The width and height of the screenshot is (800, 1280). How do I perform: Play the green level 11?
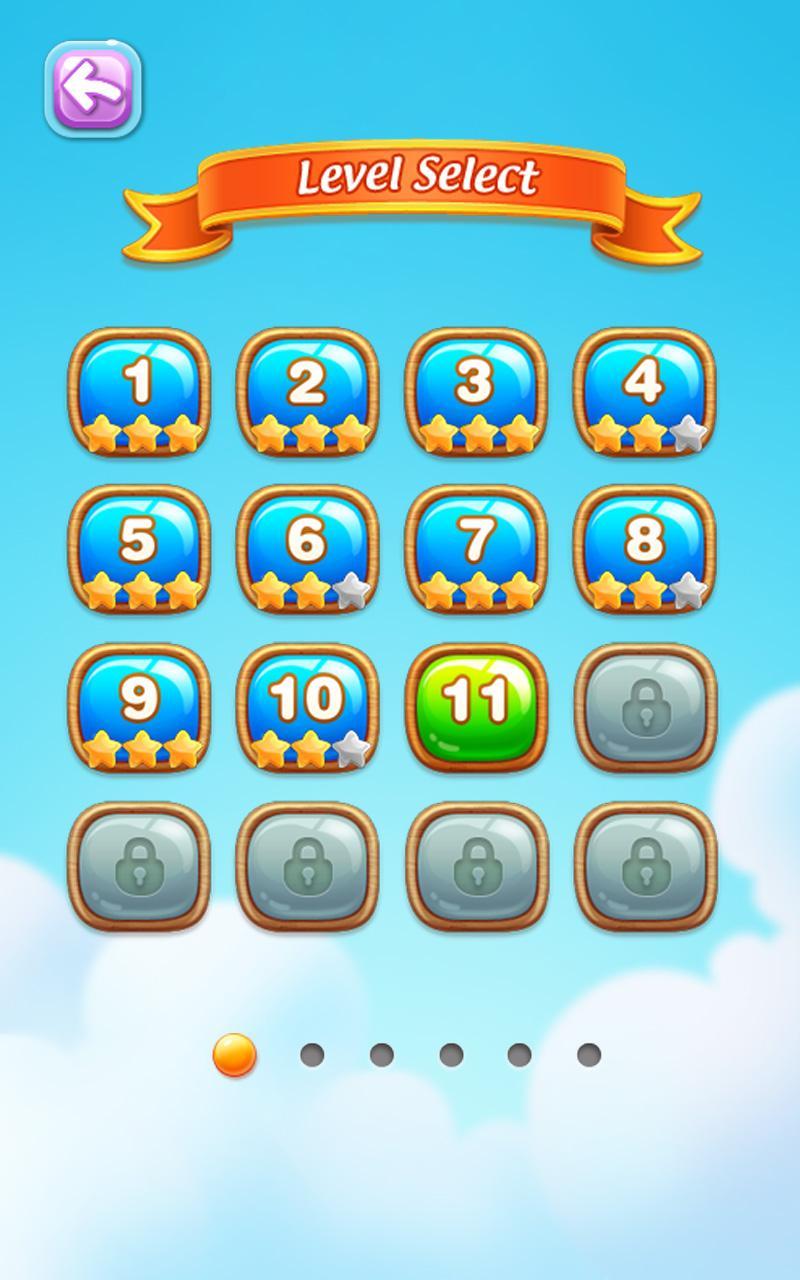click(x=477, y=707)
